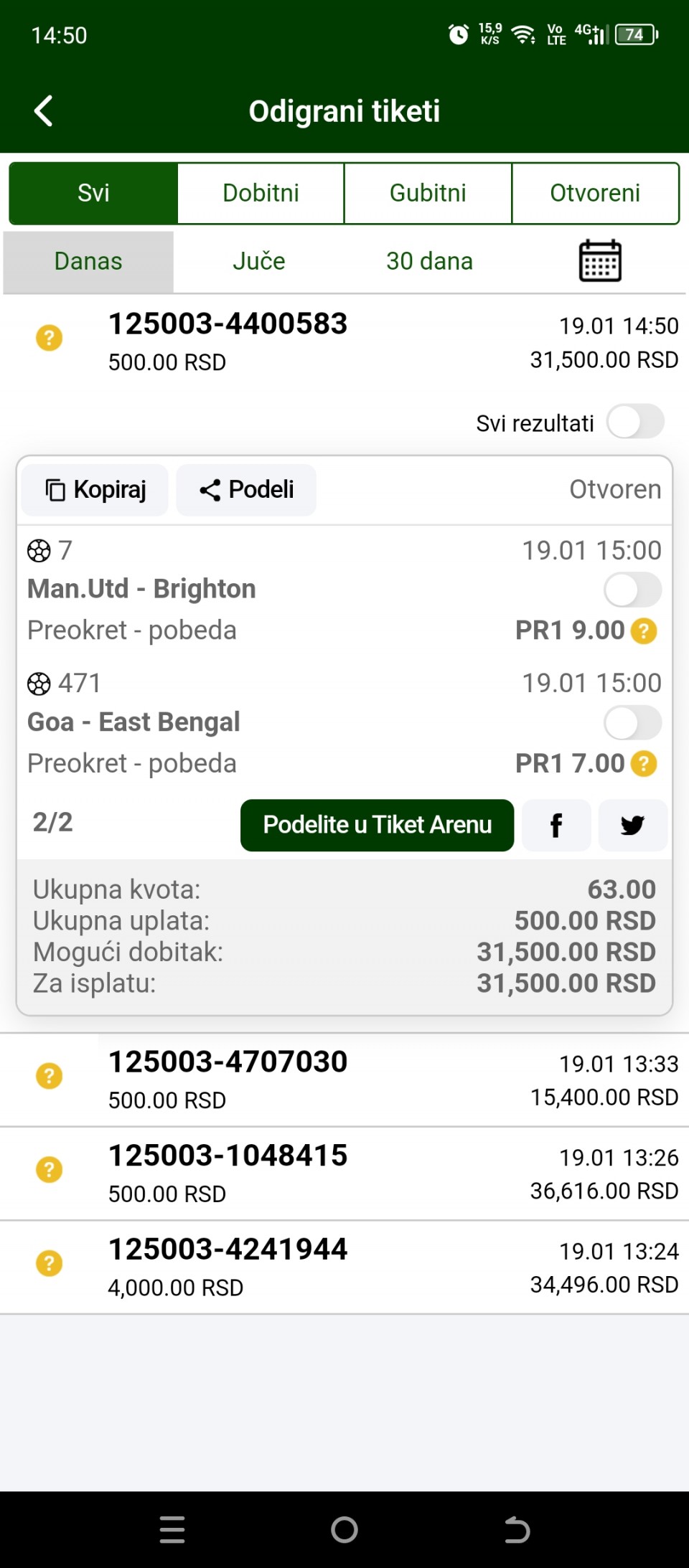
Task: Tap Kopiraj to copy the ticket
Action: [x=95, y=490]
